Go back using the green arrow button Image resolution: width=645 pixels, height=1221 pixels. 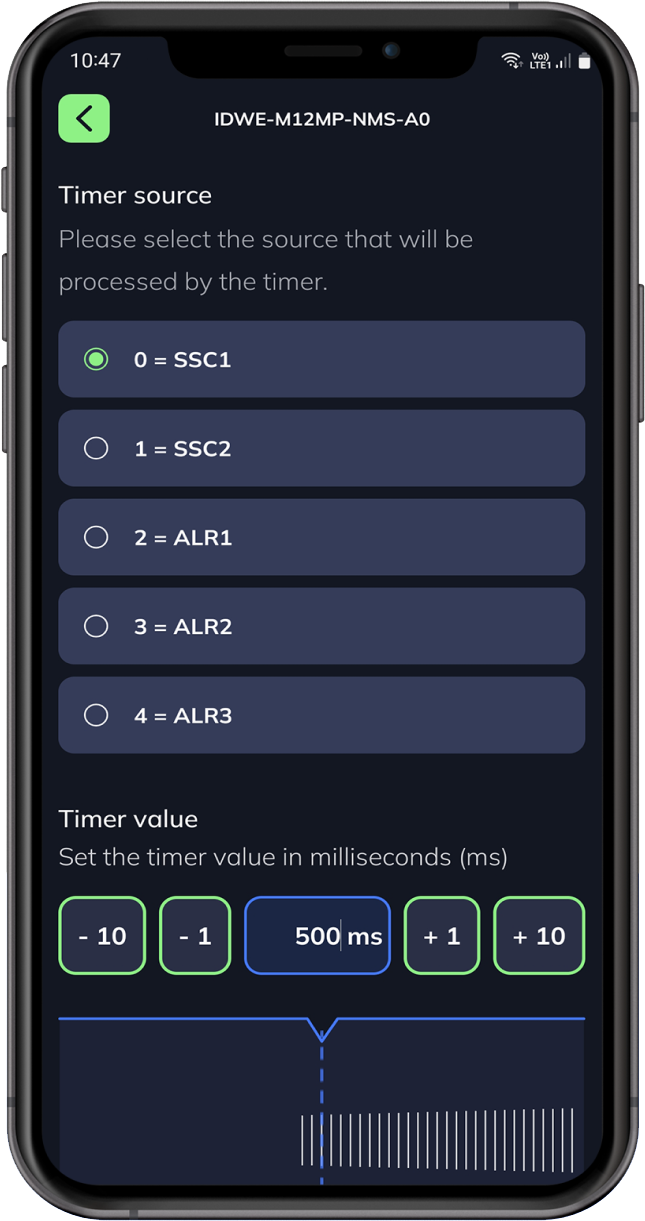84,118
